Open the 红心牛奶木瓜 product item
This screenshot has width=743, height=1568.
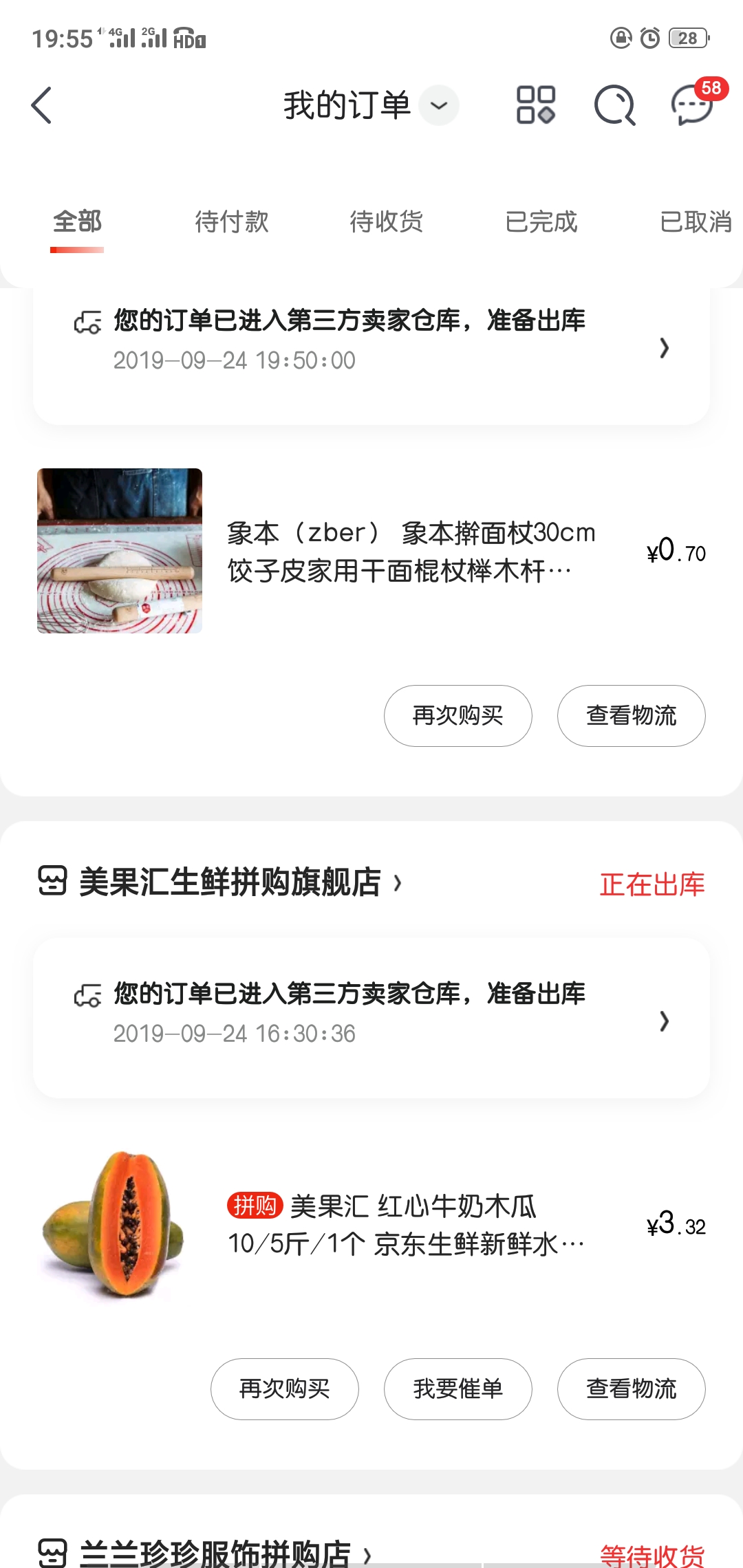click(371, 1225)
